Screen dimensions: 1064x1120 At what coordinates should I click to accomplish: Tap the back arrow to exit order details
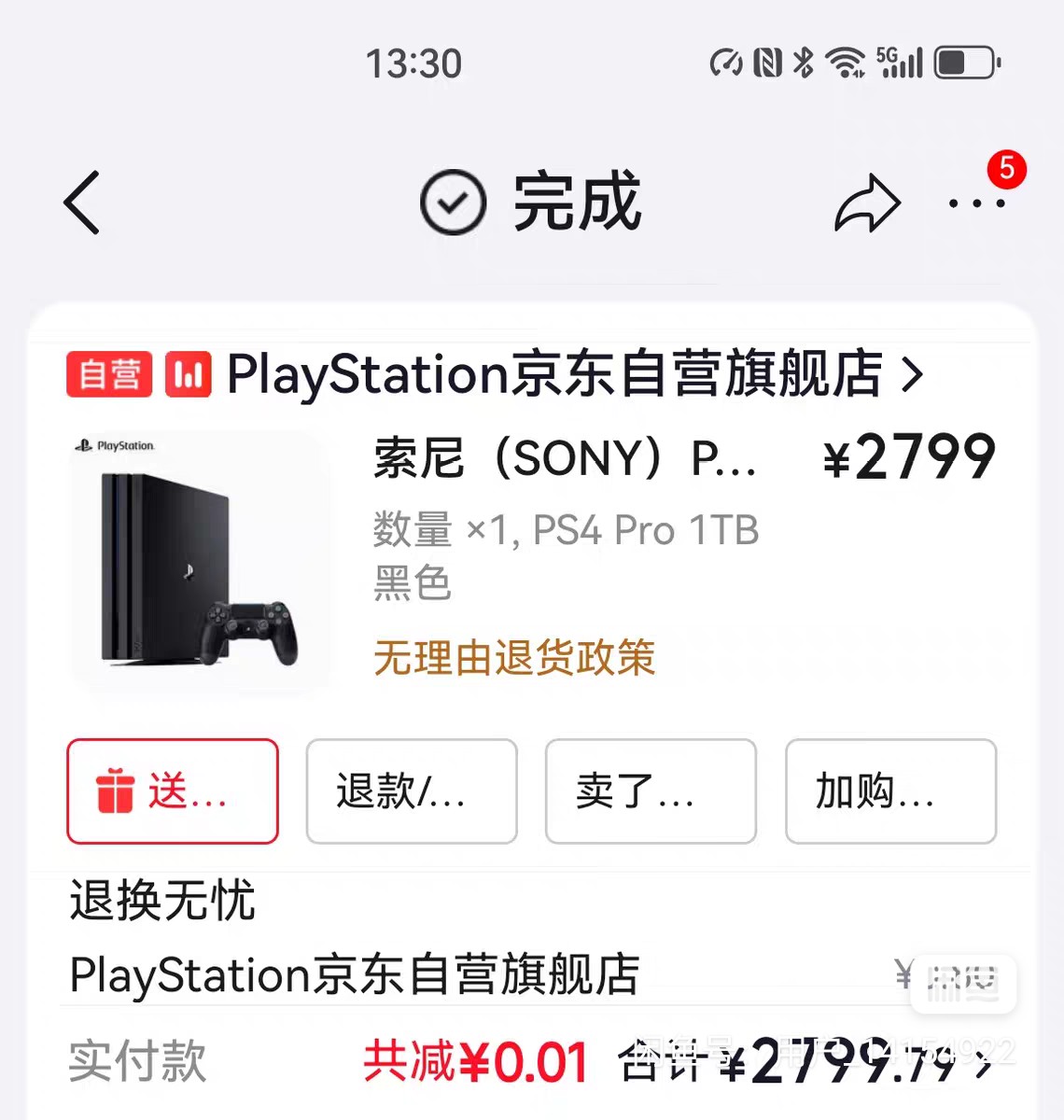click(x=82, y=203)
